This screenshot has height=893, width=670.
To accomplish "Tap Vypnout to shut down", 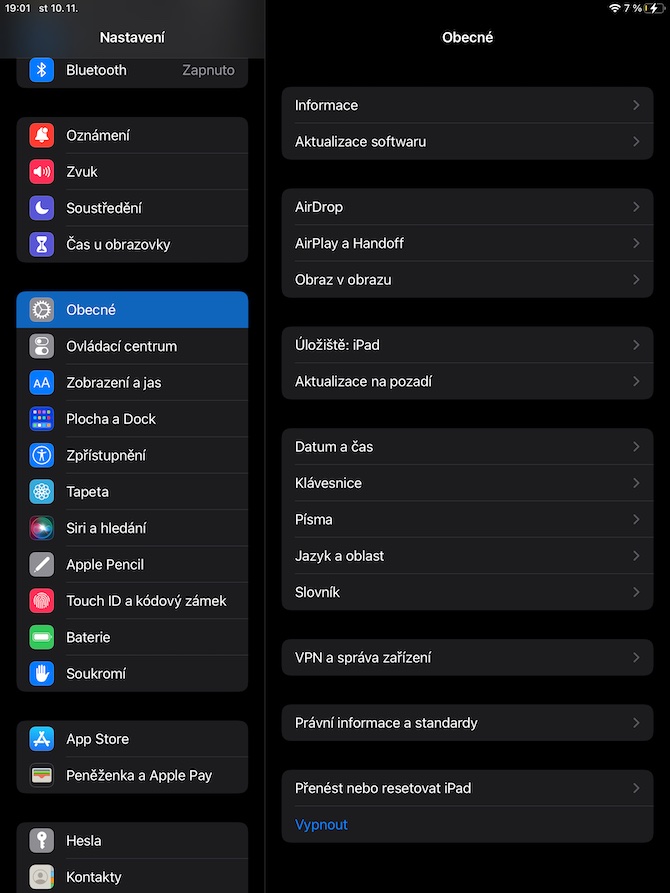I will pyautogui.click(x=322, y=825).
